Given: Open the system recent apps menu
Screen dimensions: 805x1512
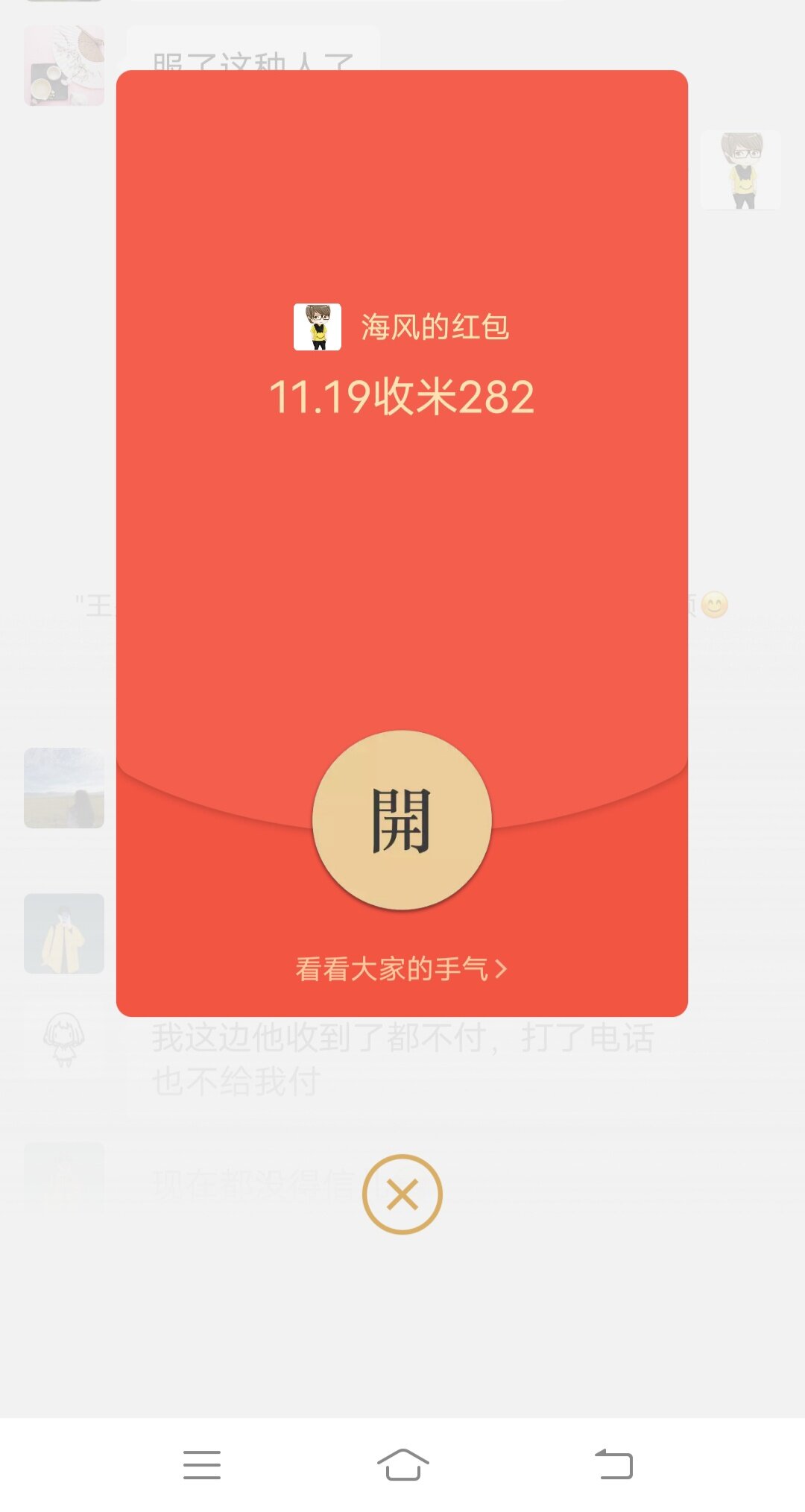Looking at the screenshot, I should pyautogui.click(x=202, y=1464).
